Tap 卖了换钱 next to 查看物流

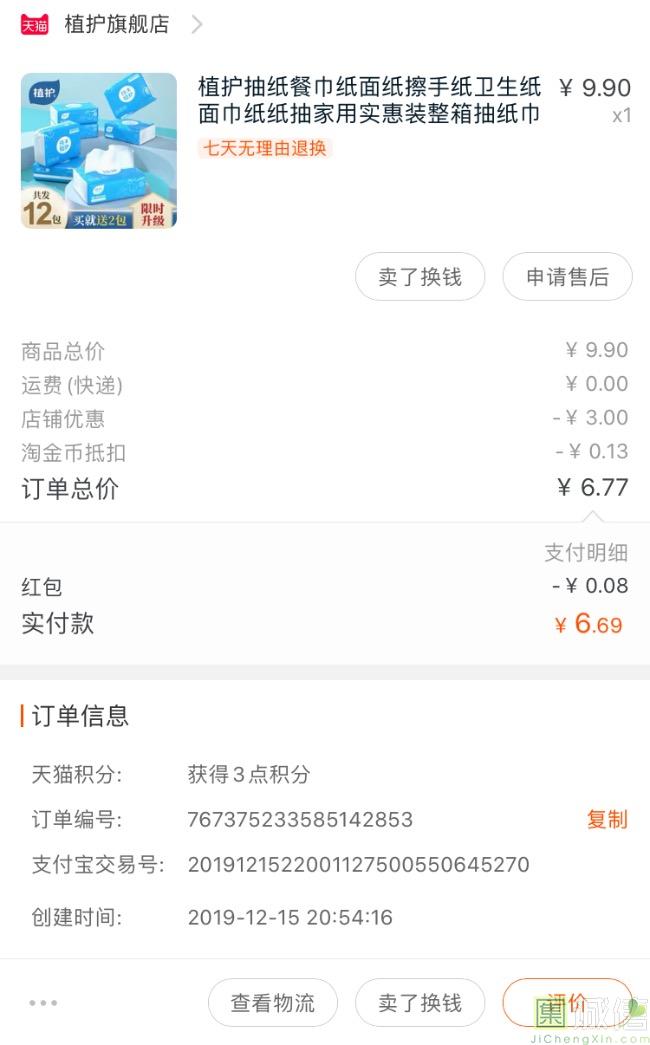click(x=420, y=1002)
